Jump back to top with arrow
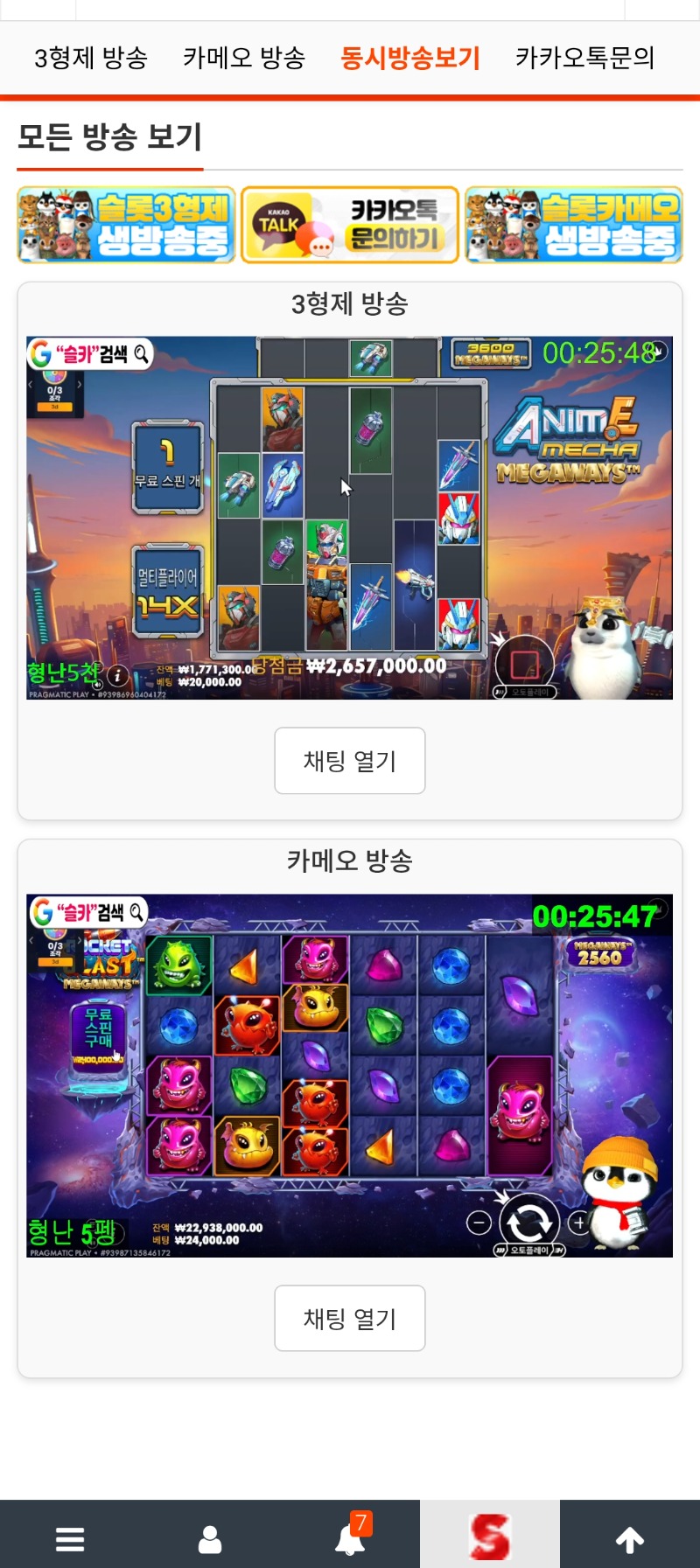700x1568 pixels. 630,1539
